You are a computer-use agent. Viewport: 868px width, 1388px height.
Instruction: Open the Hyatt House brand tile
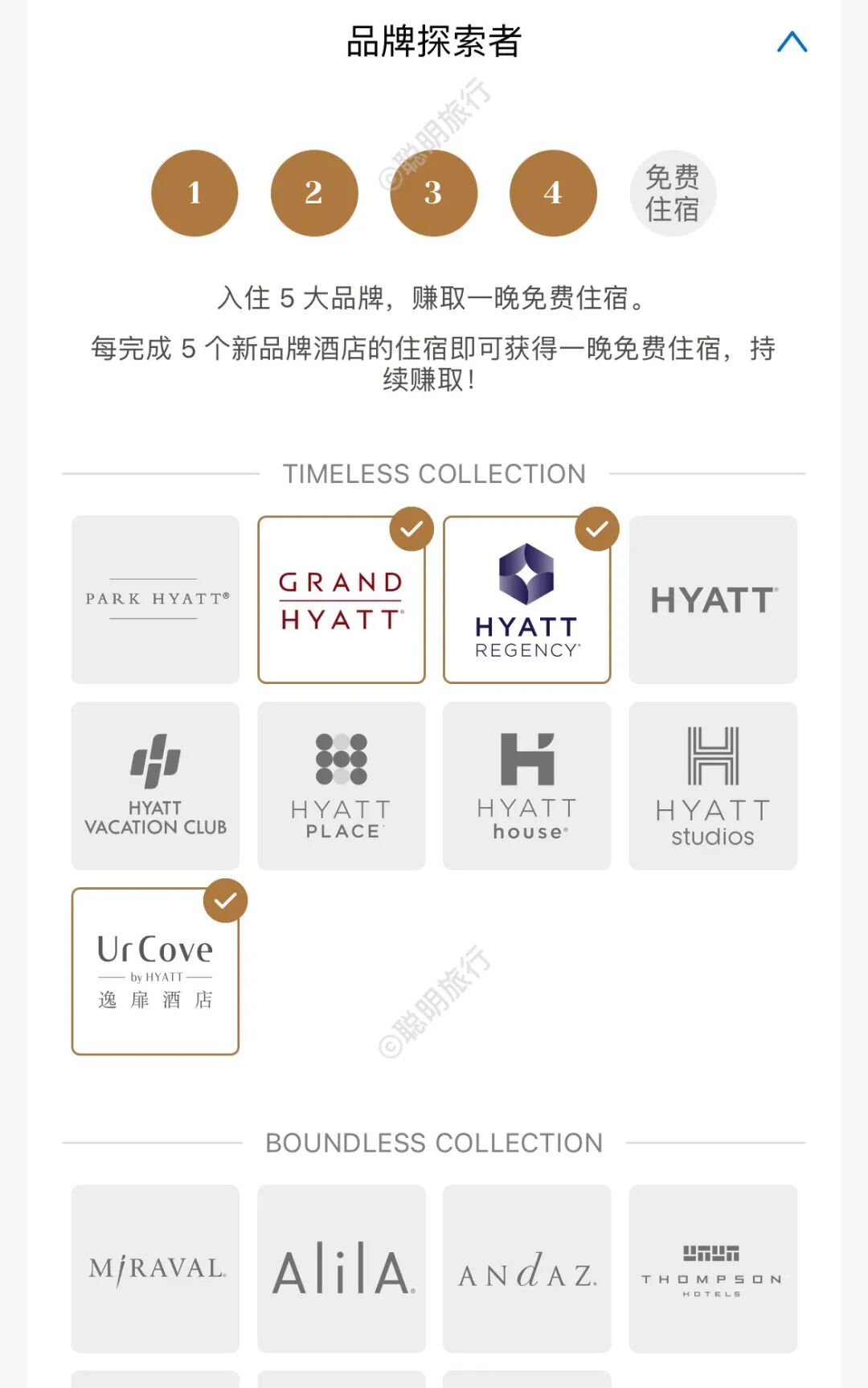527,785
